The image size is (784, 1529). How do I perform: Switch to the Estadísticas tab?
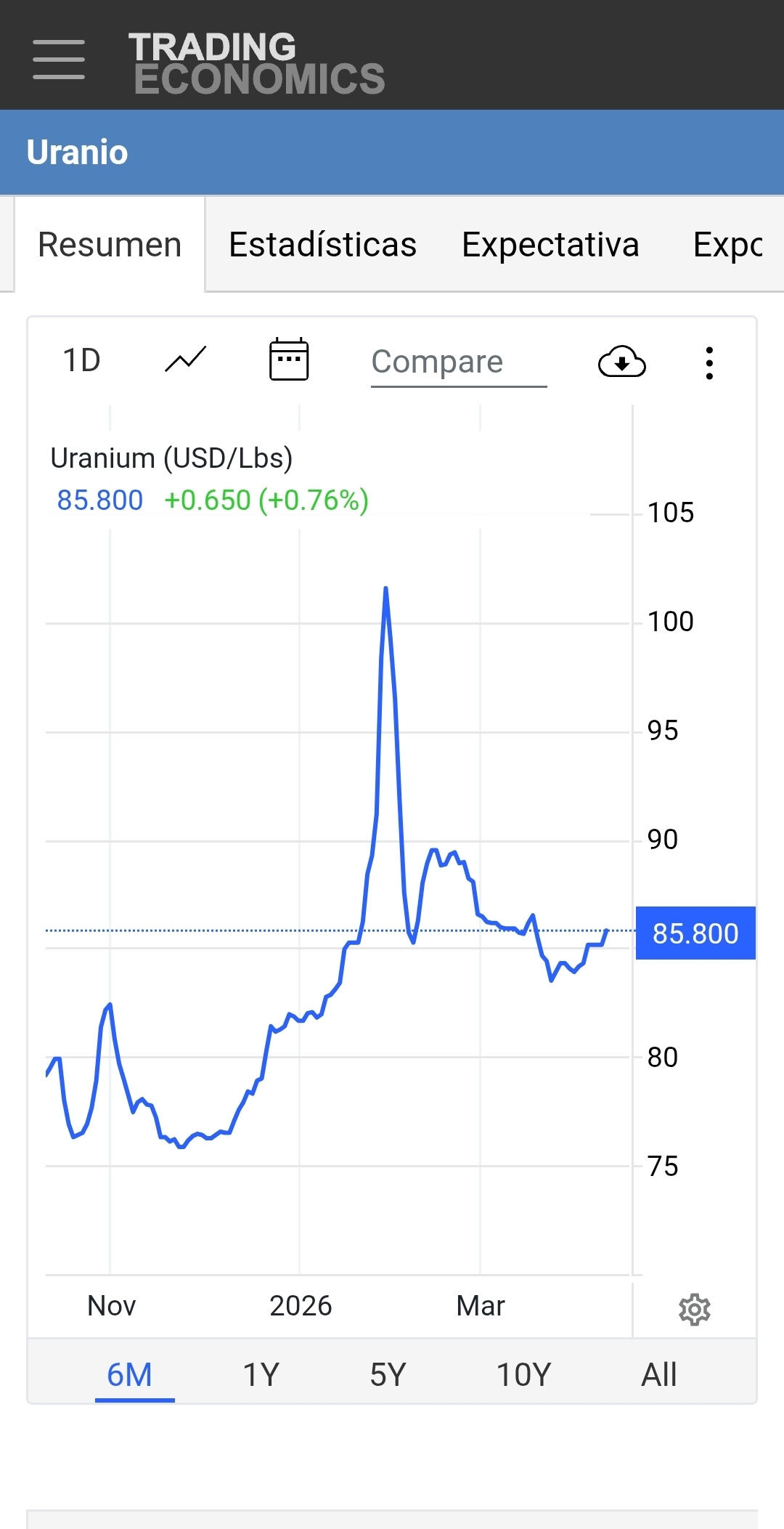[322, 245]
